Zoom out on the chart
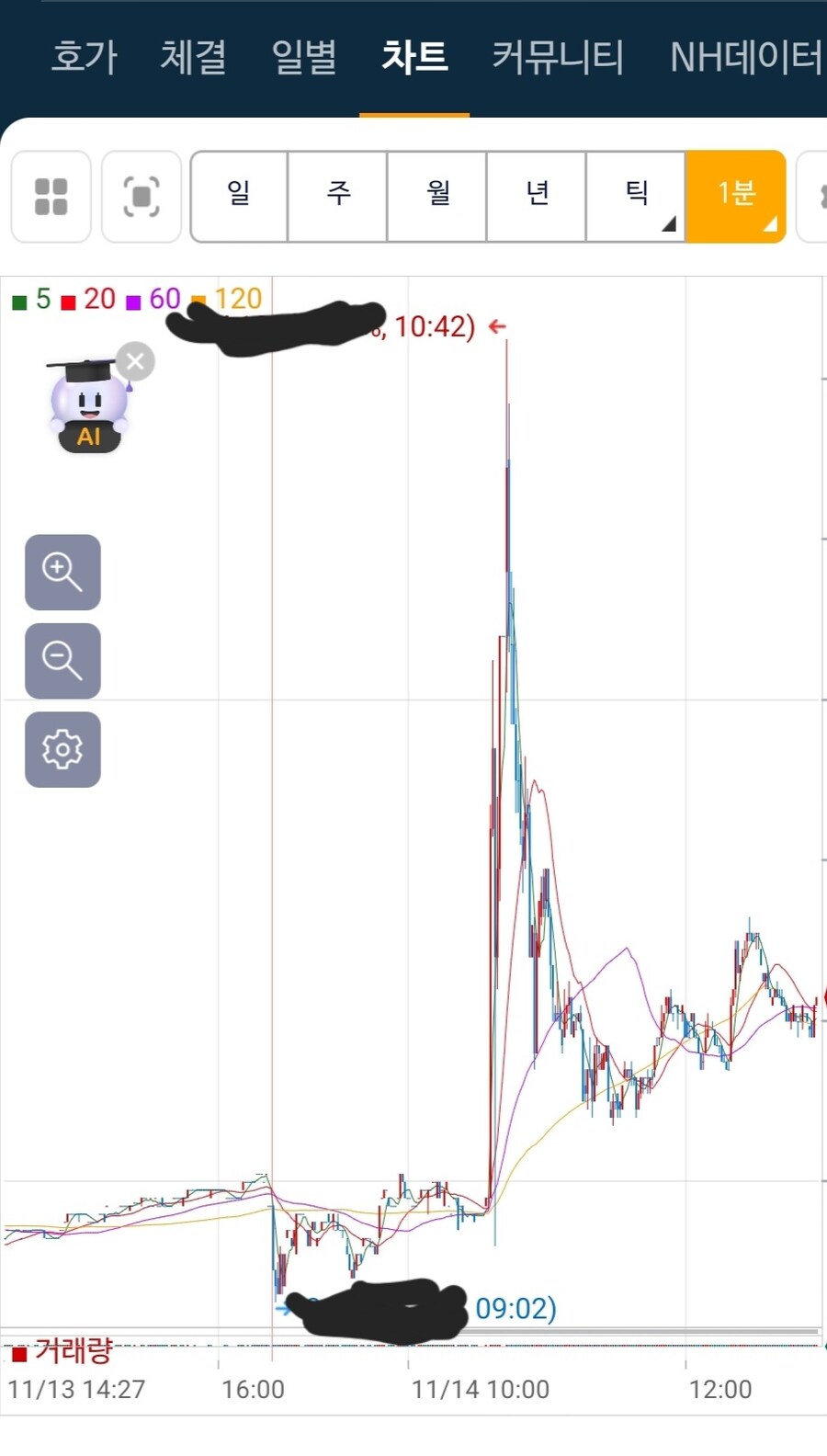 click(62, 661)
